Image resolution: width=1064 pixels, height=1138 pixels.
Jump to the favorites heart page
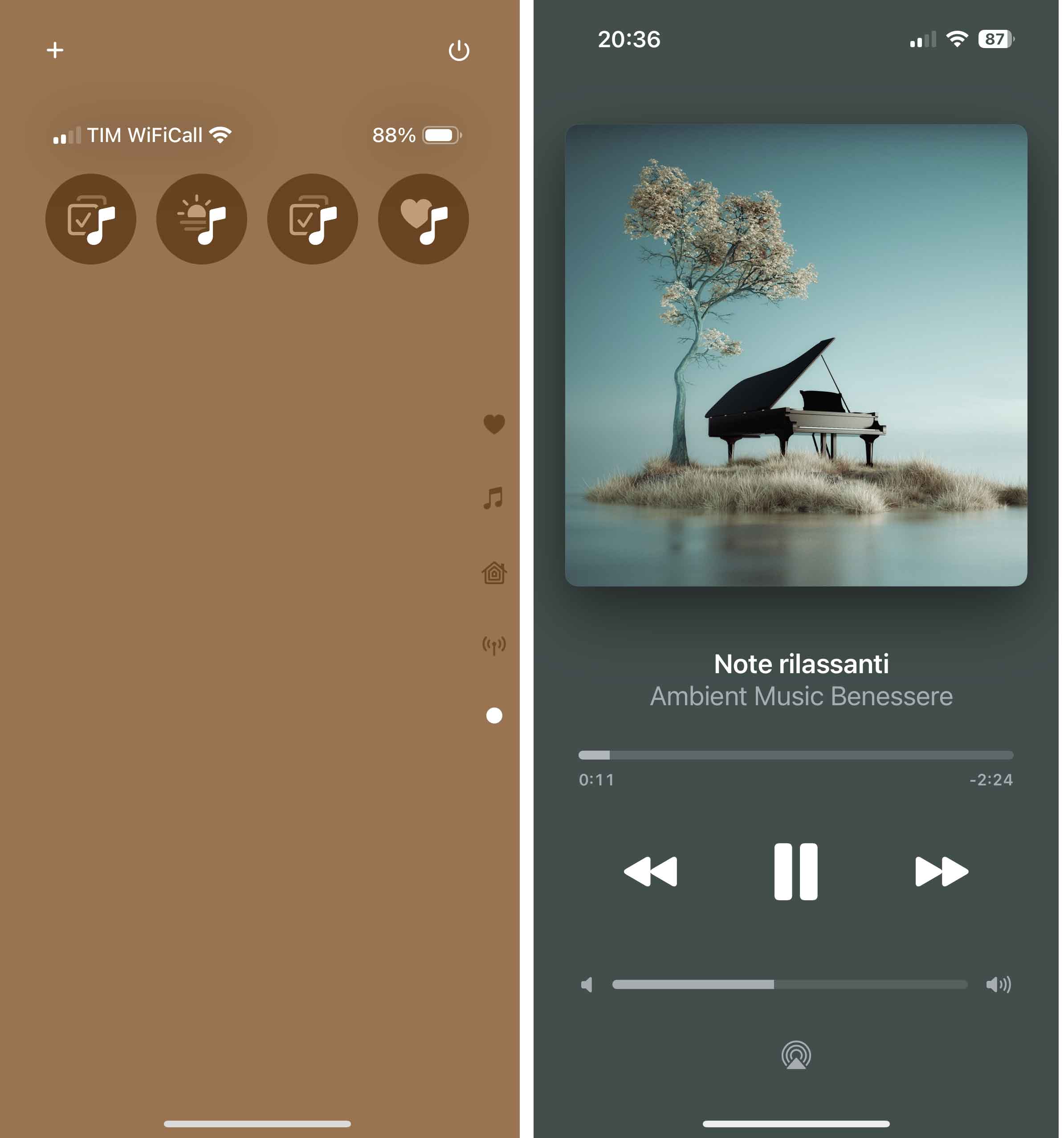click(493, 424)
